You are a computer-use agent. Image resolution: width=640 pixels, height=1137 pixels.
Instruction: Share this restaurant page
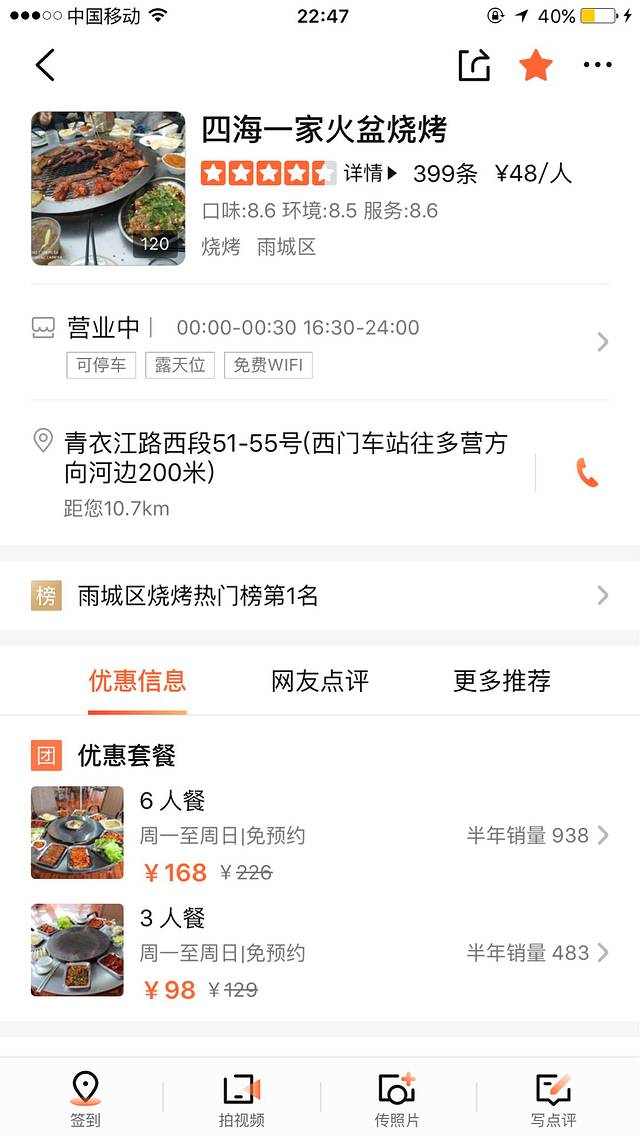pyautogui.click(x=474, y=66)
